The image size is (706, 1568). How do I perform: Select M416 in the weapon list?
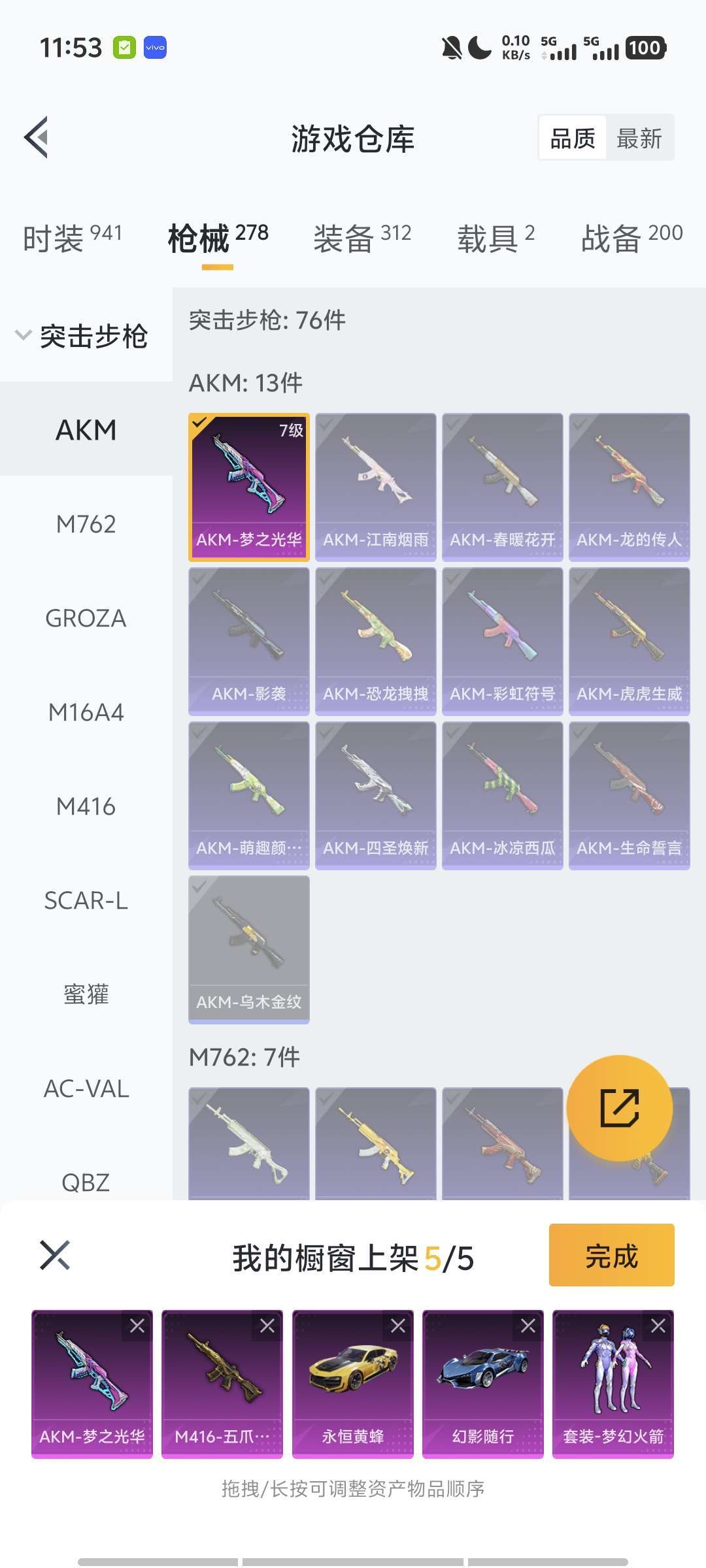click(x=86, y=806)
